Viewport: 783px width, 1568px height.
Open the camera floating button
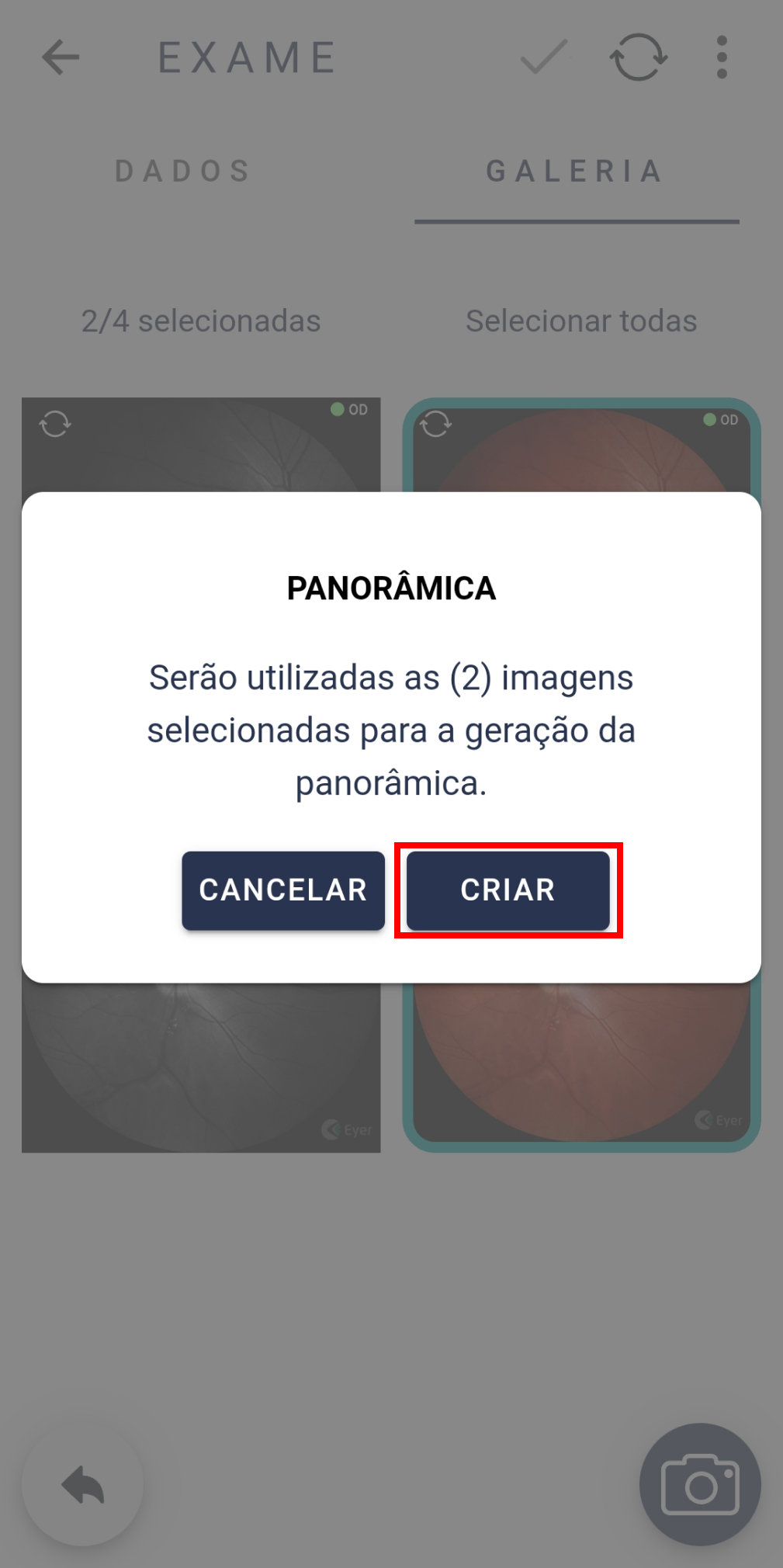pos(700,1484)
